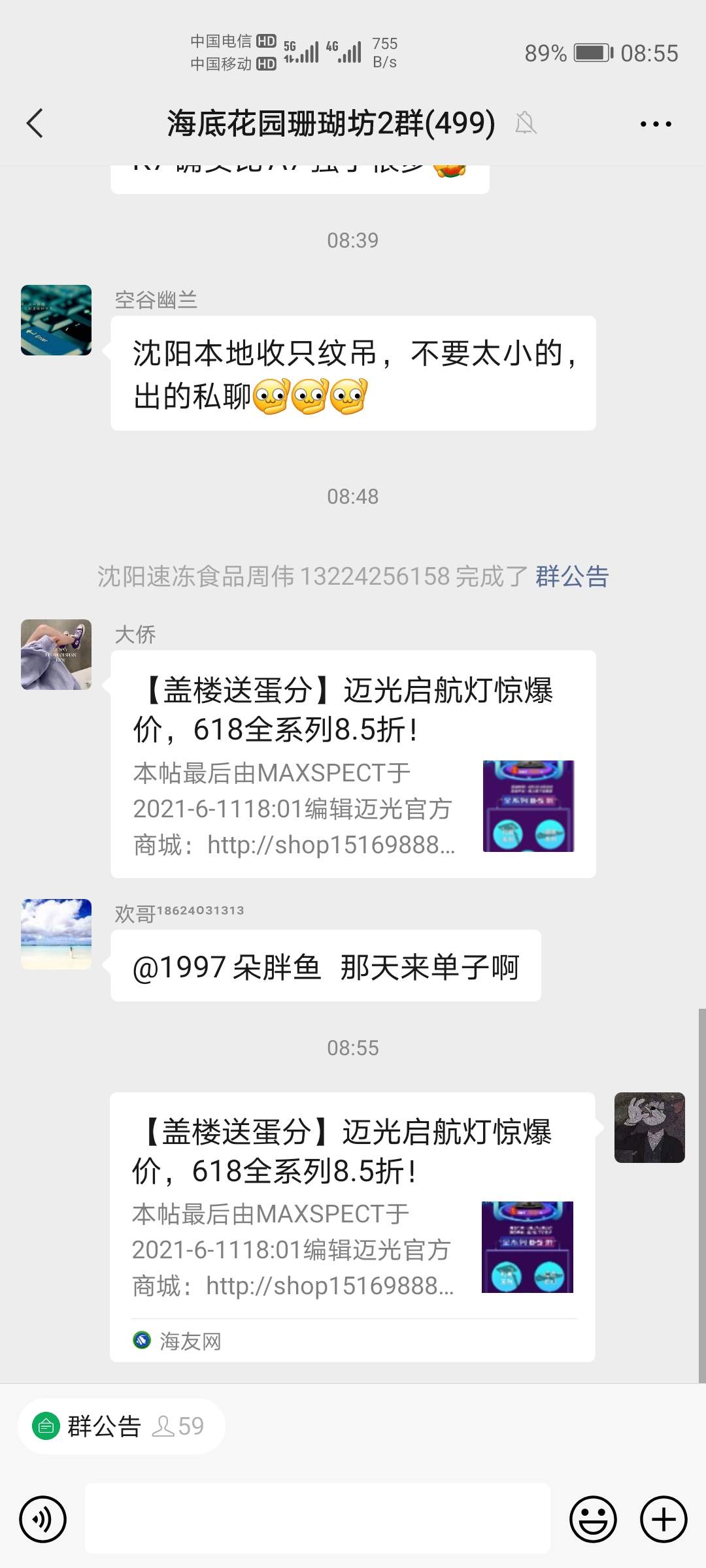Switch to voice message input
The image size is (706, 1568).
point(43,1519)
